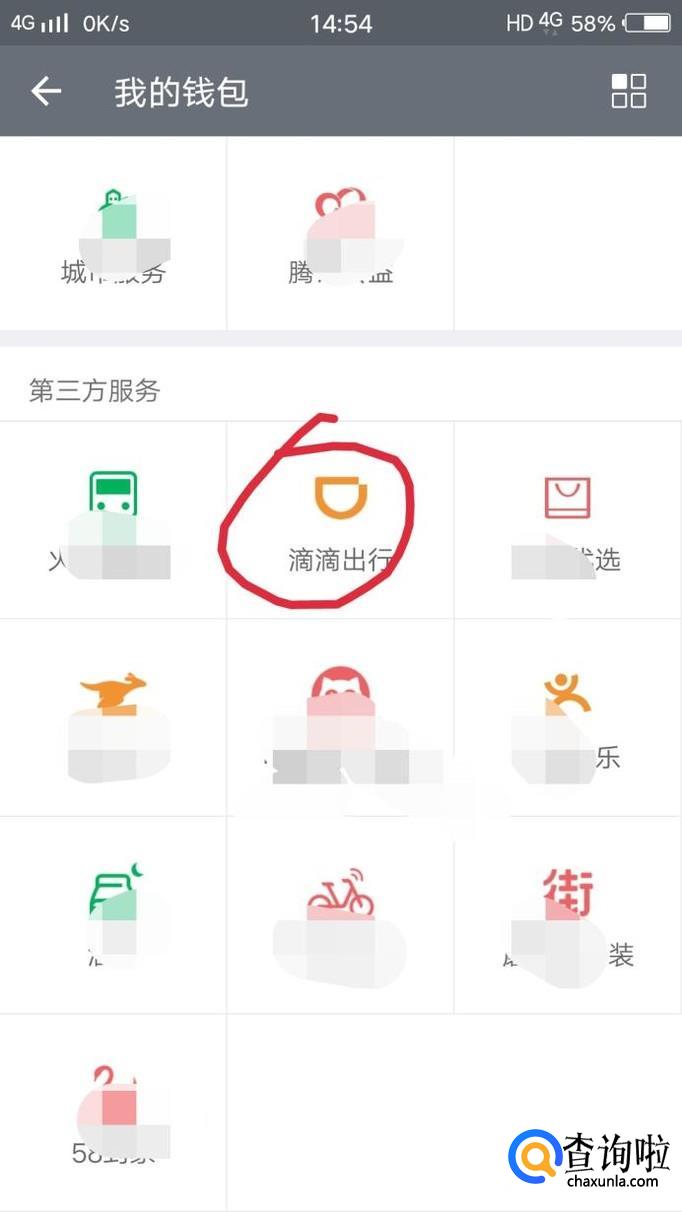Open the green hotel moon icon tile

(113, 915)
